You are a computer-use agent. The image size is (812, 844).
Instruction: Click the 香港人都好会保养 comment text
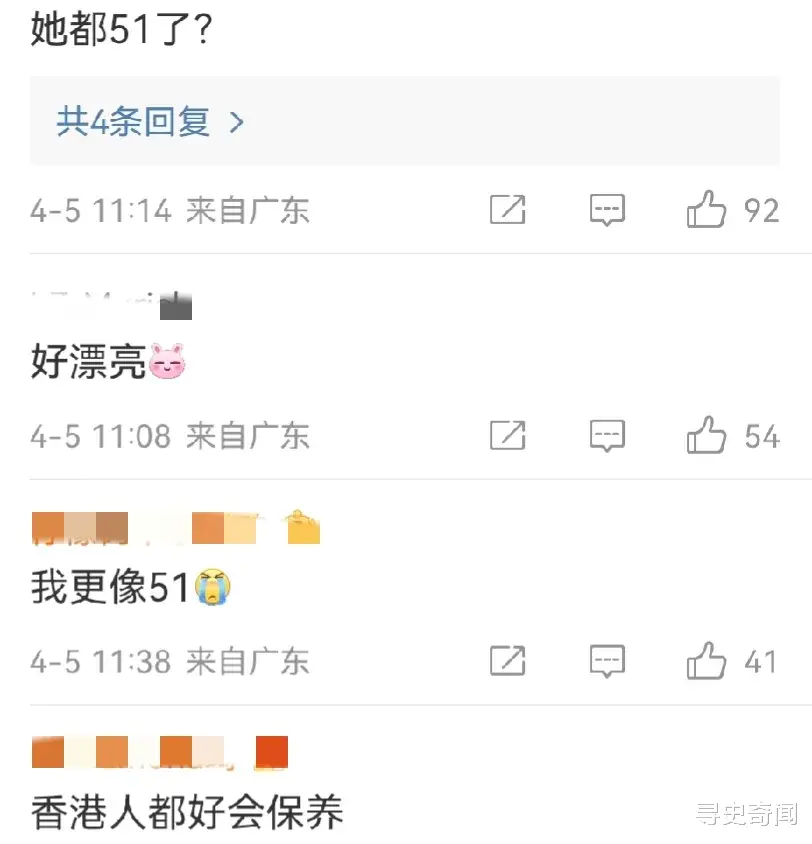click(x=185, y=813)
